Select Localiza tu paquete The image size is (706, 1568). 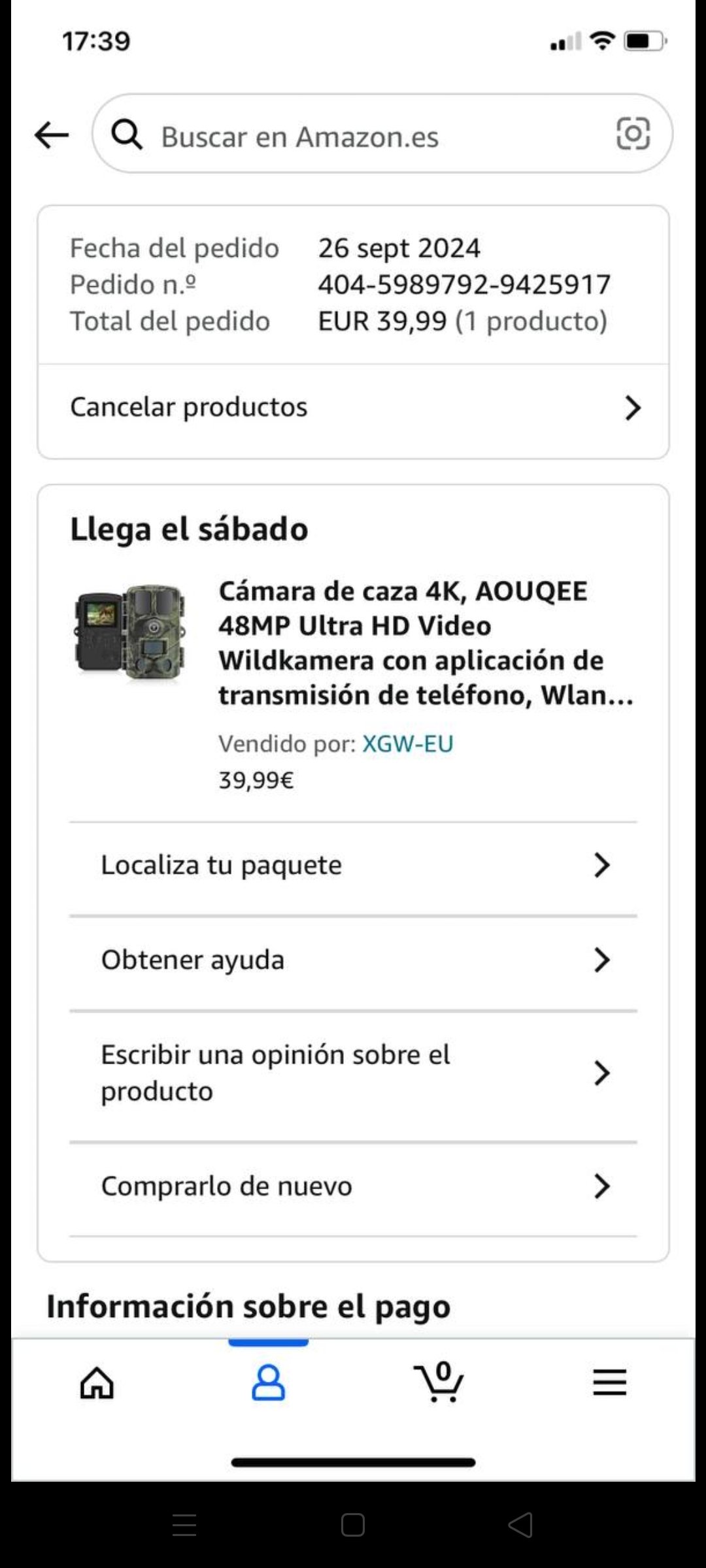[353, 866]
